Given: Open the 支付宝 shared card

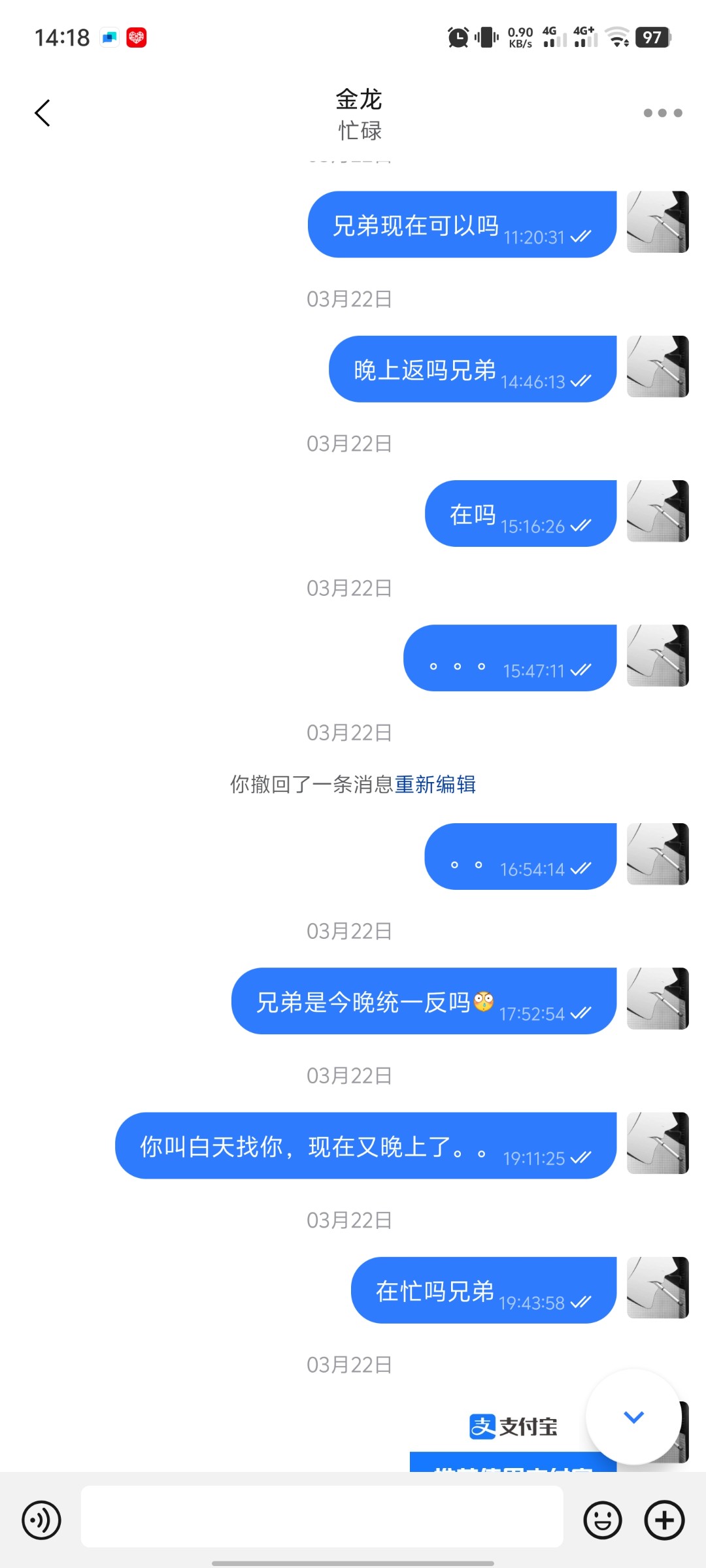Looking at the screenshot, I should (513, 1437).
